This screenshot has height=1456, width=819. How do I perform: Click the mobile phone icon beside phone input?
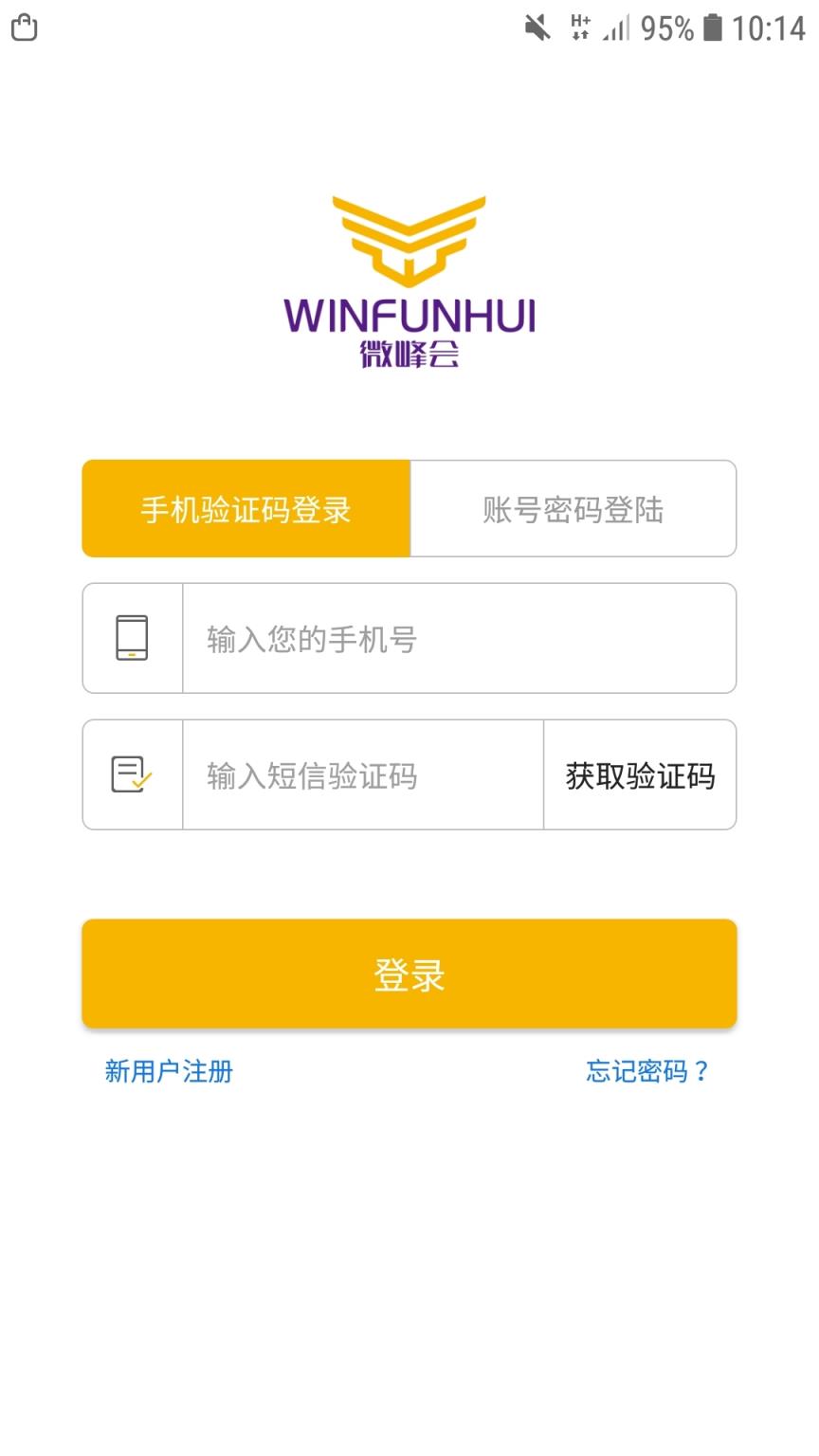pyautogui.click(x=132, y=636)
